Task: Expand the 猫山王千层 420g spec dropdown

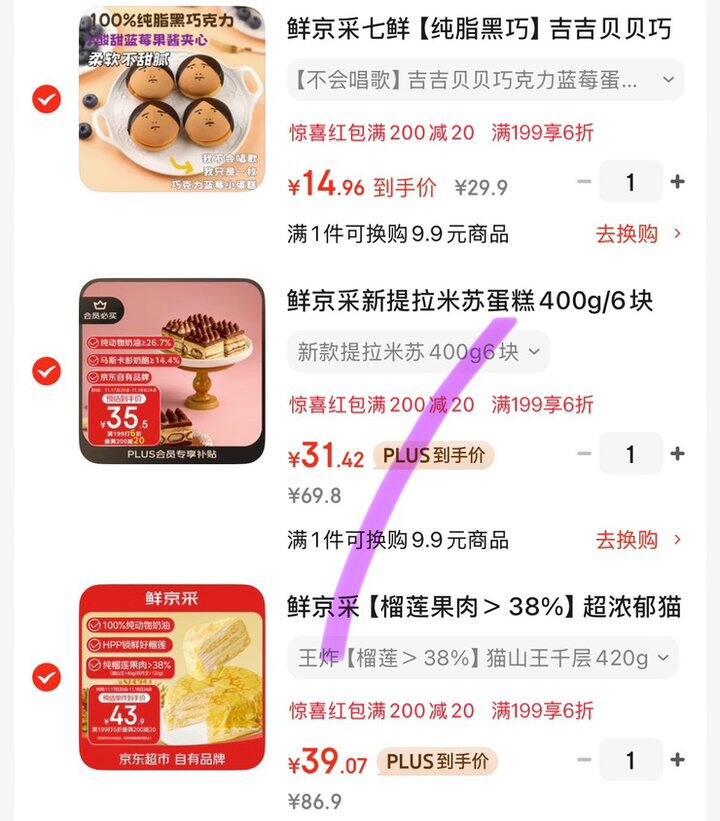Action: [485, 658]
